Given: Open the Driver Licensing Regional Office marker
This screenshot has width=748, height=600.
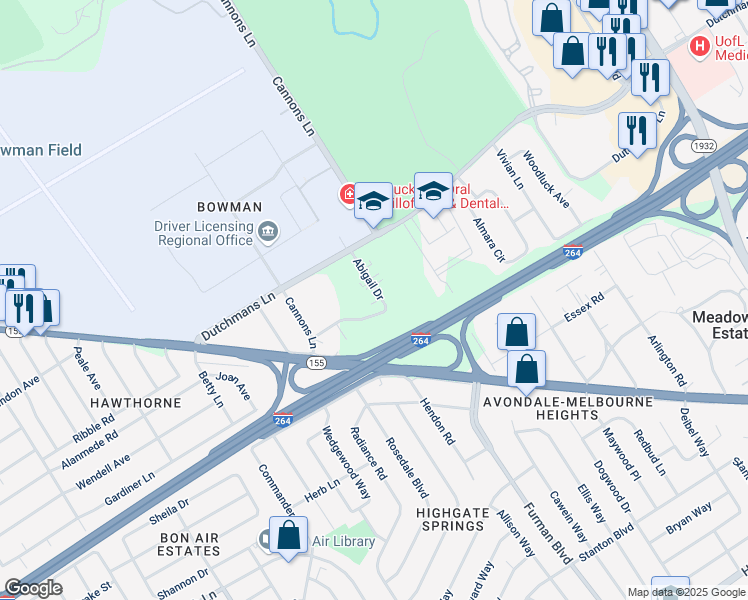Looking at the screenshot, I should click(267, 233).
